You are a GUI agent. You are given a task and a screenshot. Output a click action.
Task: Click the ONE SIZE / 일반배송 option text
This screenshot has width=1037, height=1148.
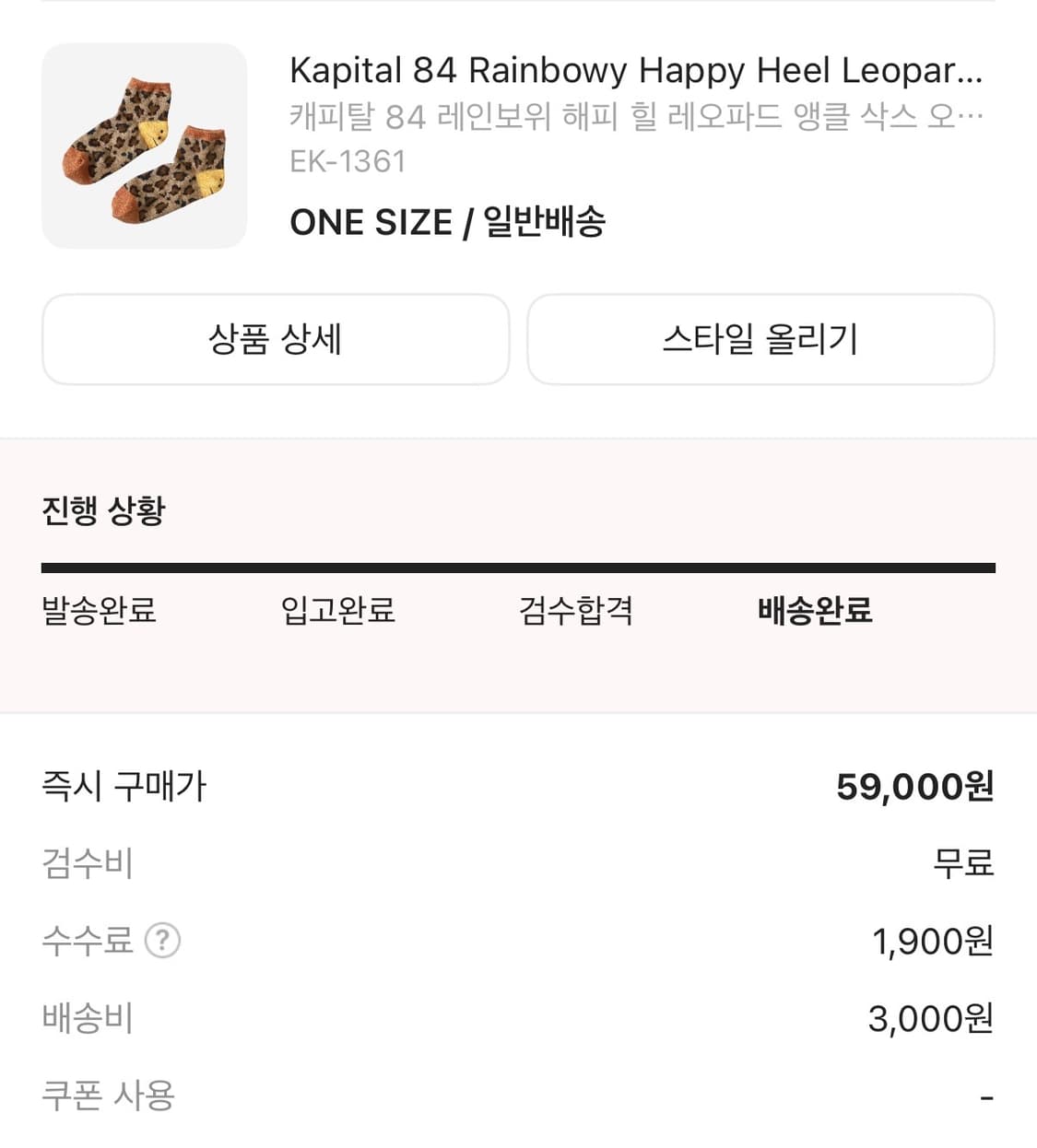pos(448,221)
